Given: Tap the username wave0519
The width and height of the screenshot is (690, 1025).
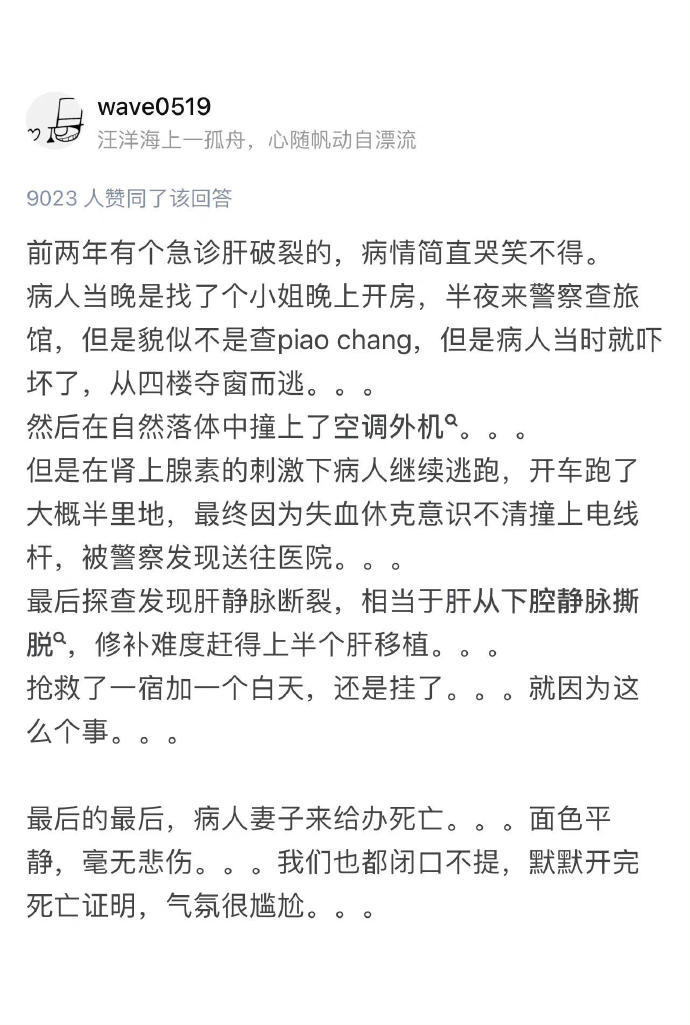Looking at the screenshot, I should pos(154,106).
